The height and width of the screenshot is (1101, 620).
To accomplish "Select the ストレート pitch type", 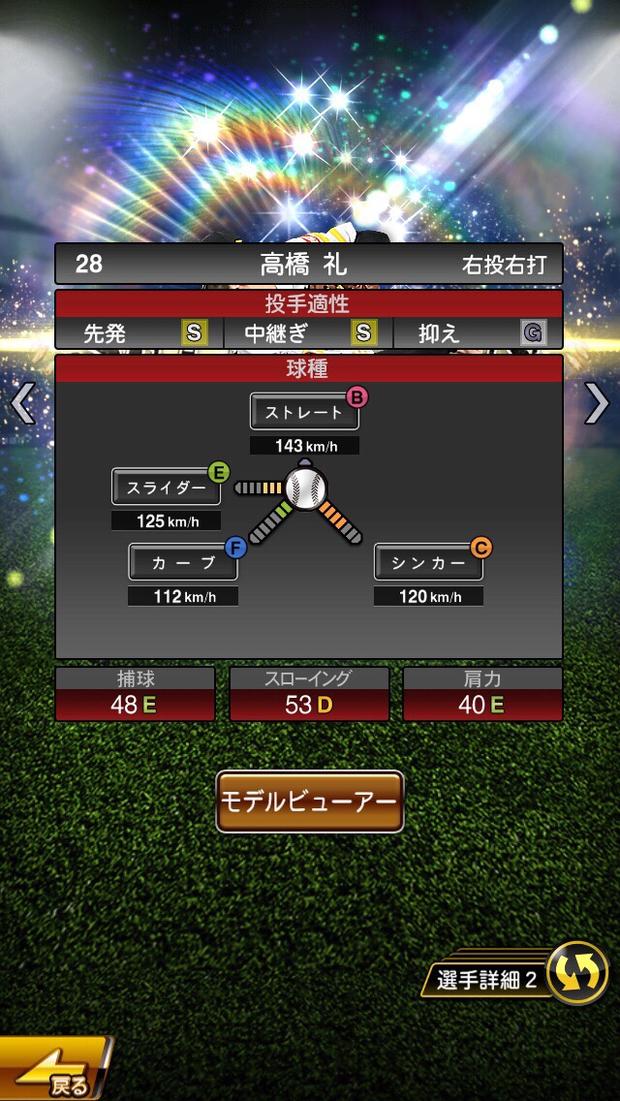I will [304, 412].
